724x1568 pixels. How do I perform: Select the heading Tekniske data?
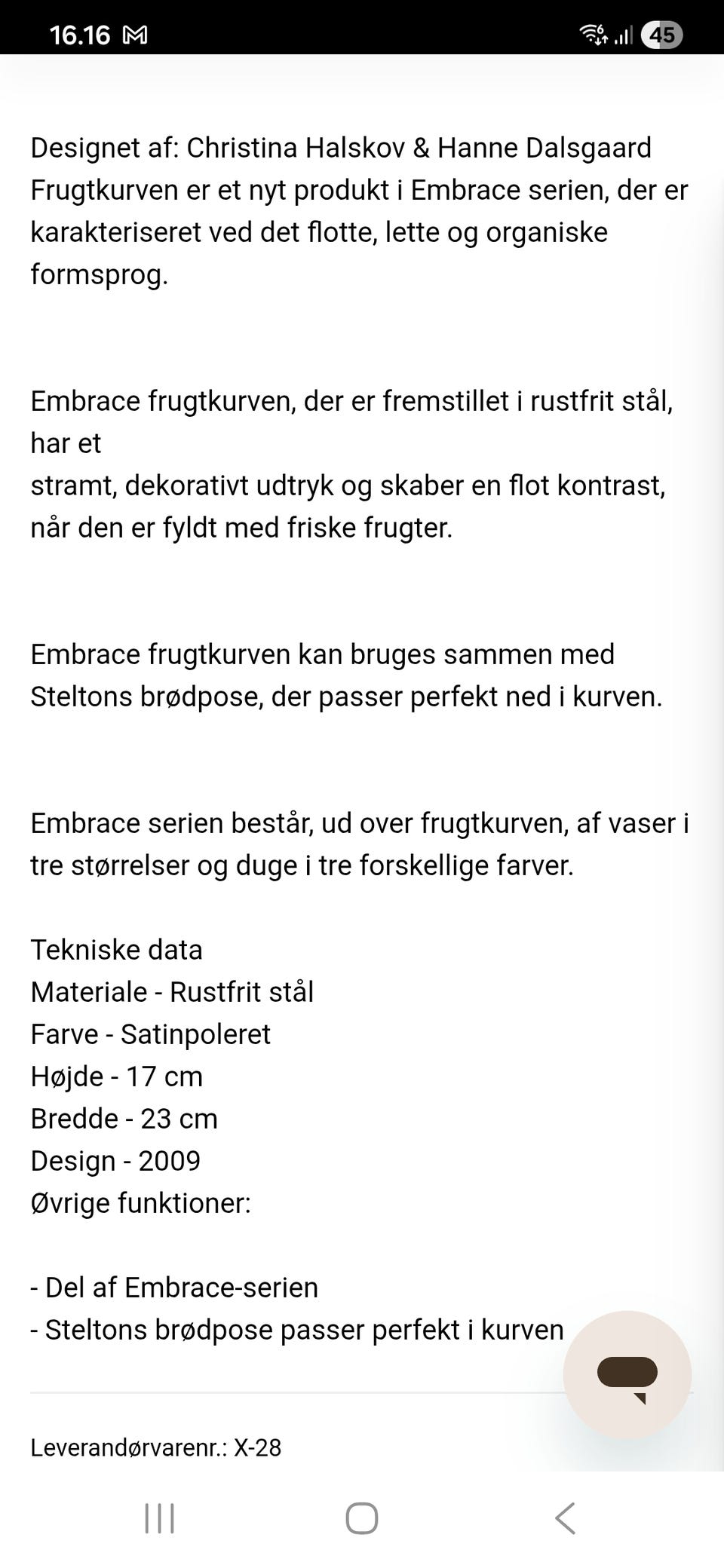point(116,950)
